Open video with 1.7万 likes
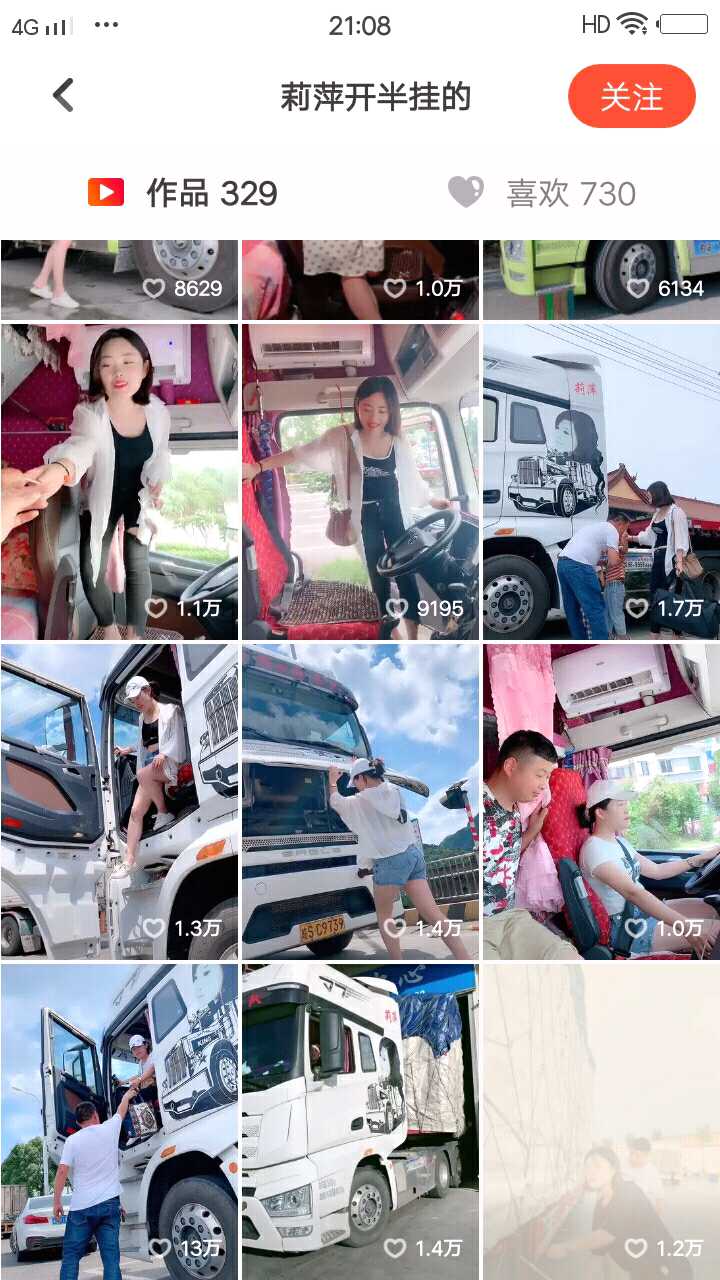 pos(601,481)
